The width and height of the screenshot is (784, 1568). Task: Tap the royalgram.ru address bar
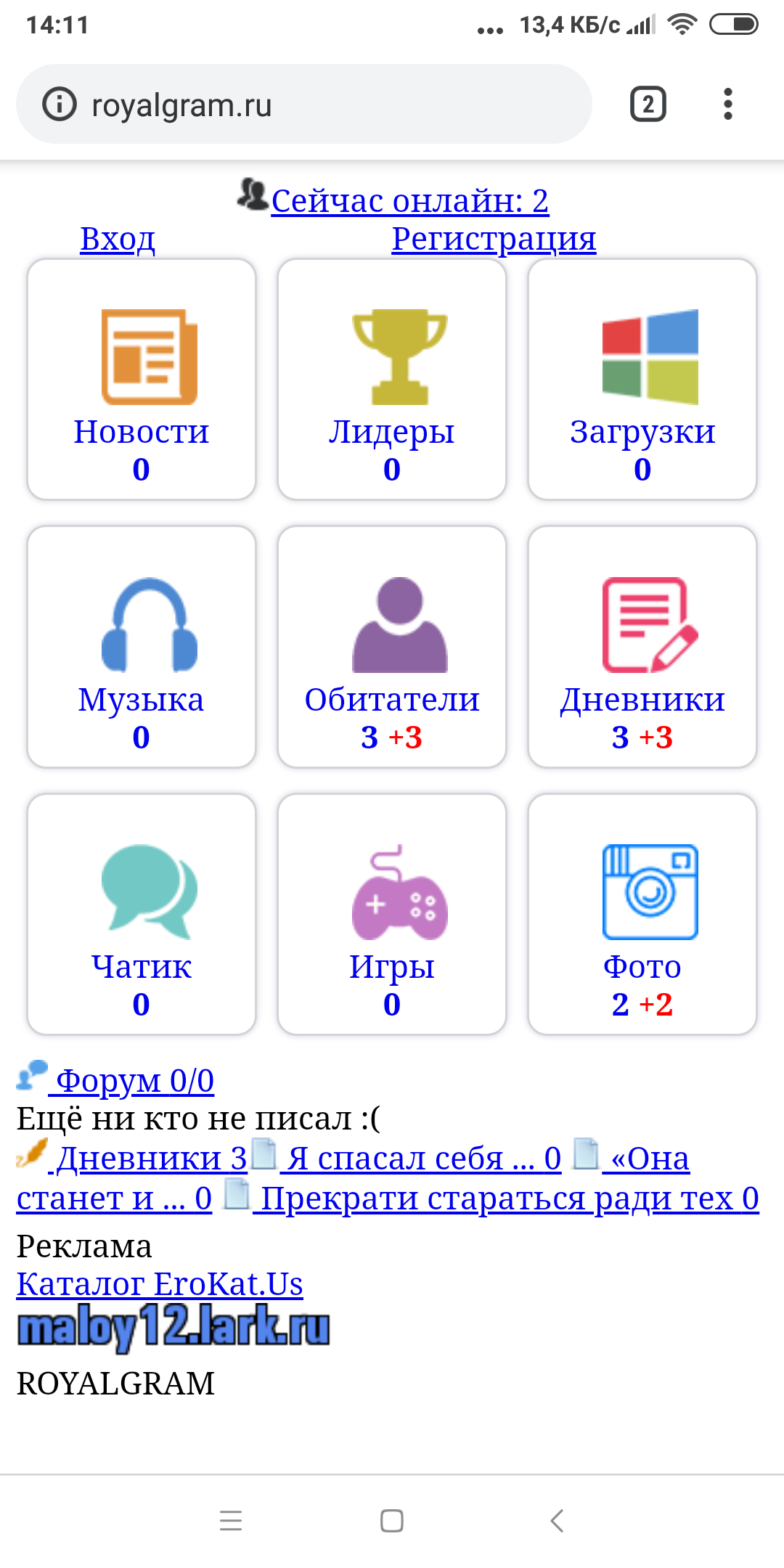click(x=305, y=105)
